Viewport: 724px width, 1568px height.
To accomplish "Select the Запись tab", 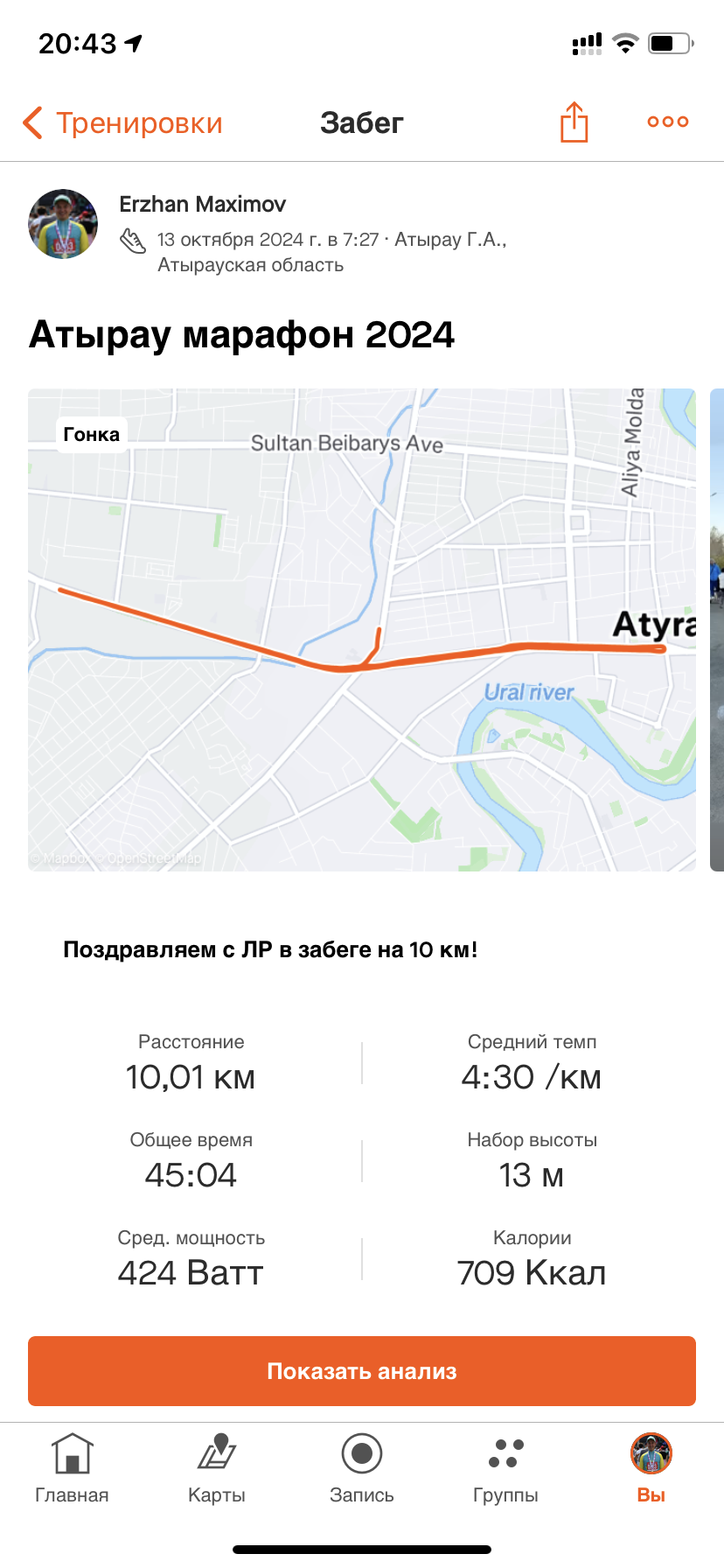I will pos(362,1468).
